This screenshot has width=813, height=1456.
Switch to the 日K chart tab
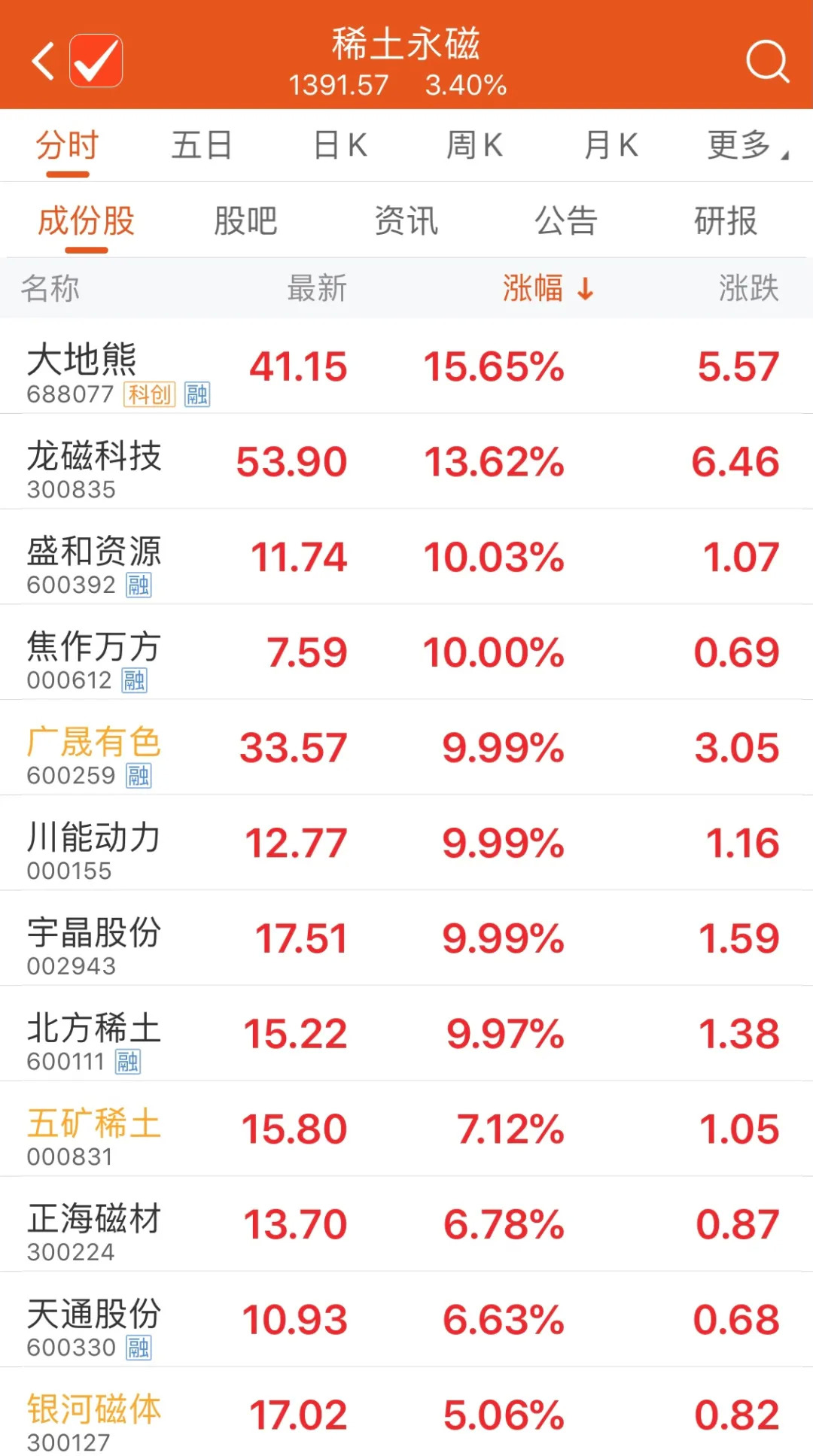click(x=340, y=145)
